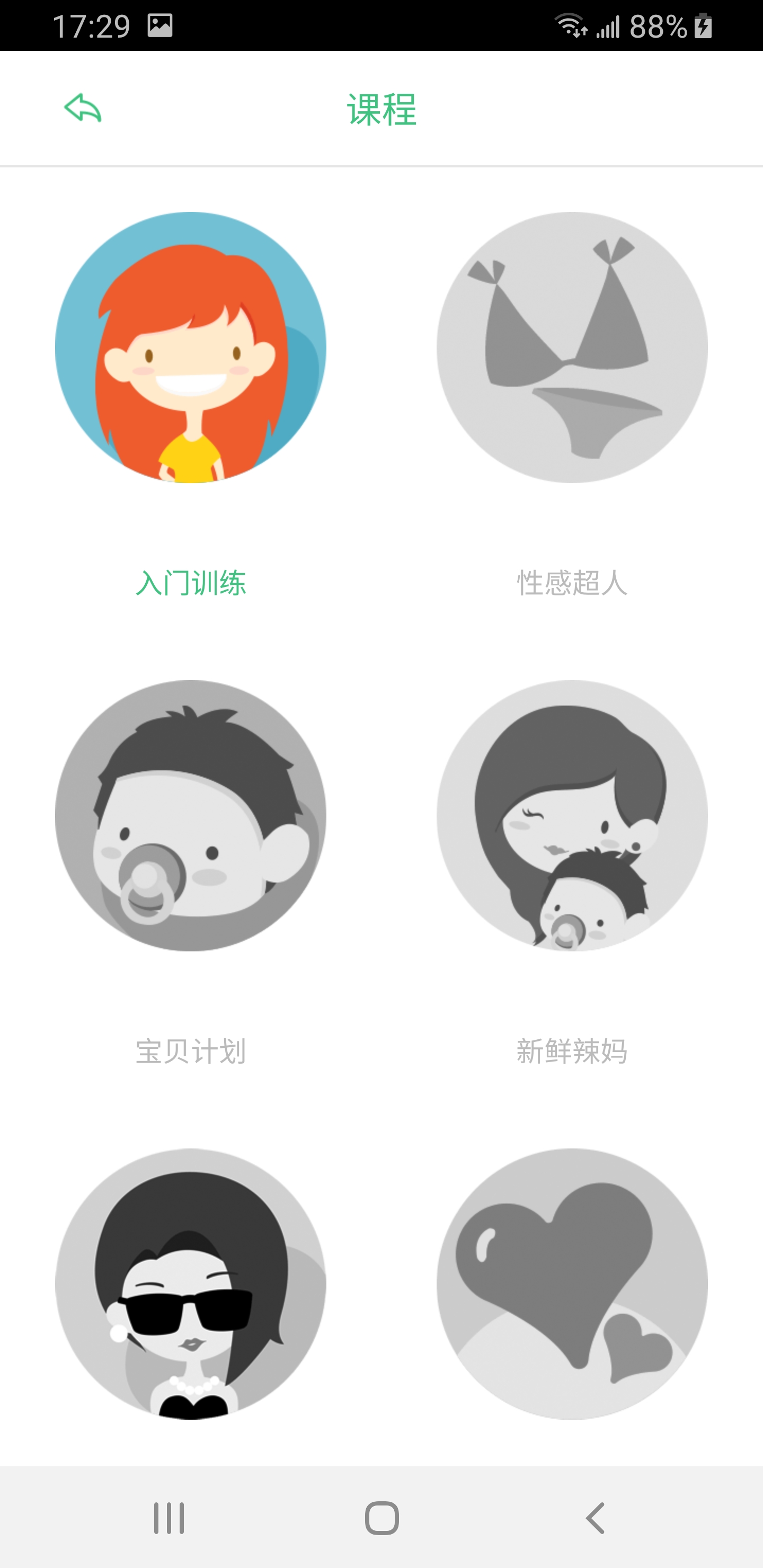This screenshot has height=1568, width=763.
Task: Tap the 新鲜辣妈 label text
Action: pos(572,1050)
